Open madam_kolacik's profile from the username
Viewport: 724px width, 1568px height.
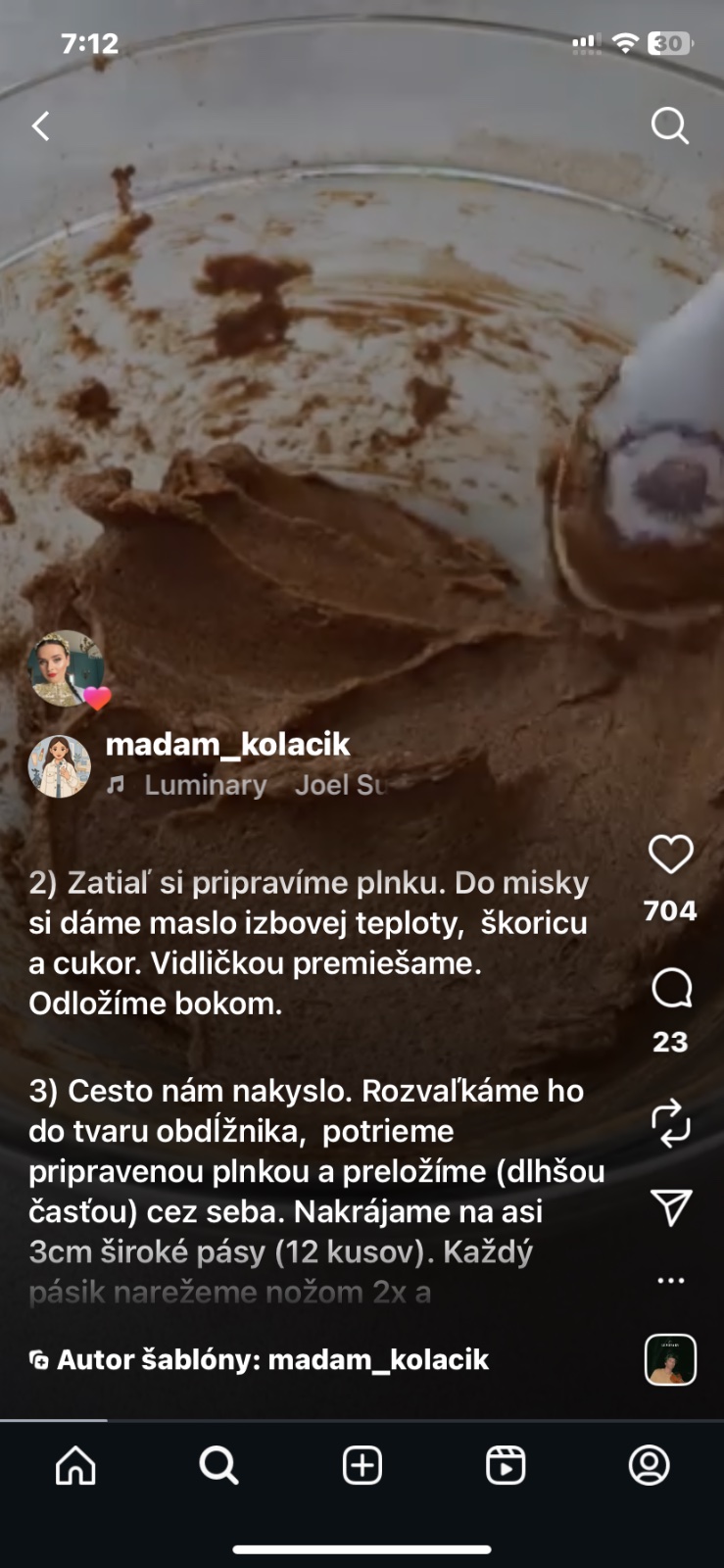pyautogui.click(x=227, y=745)
